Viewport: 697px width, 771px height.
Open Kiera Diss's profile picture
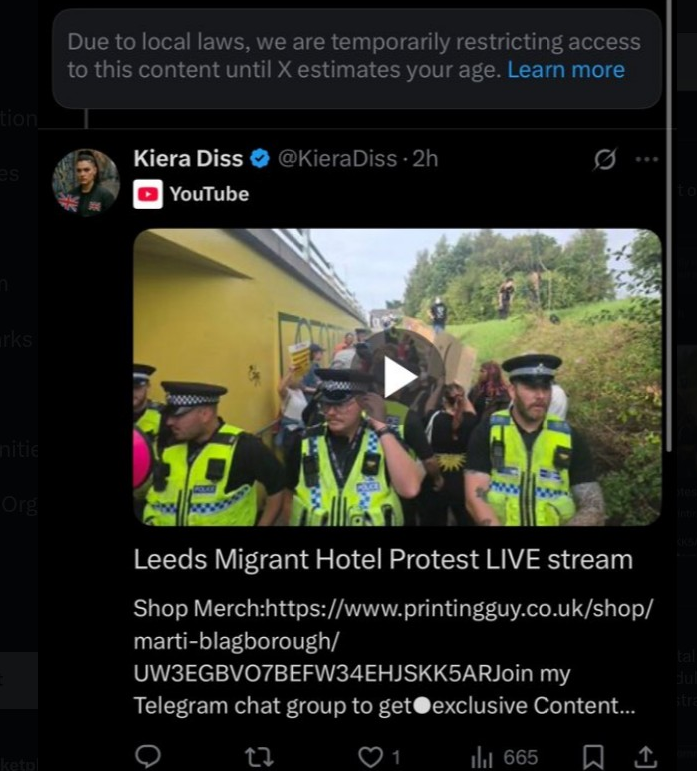tap(85, 182)
